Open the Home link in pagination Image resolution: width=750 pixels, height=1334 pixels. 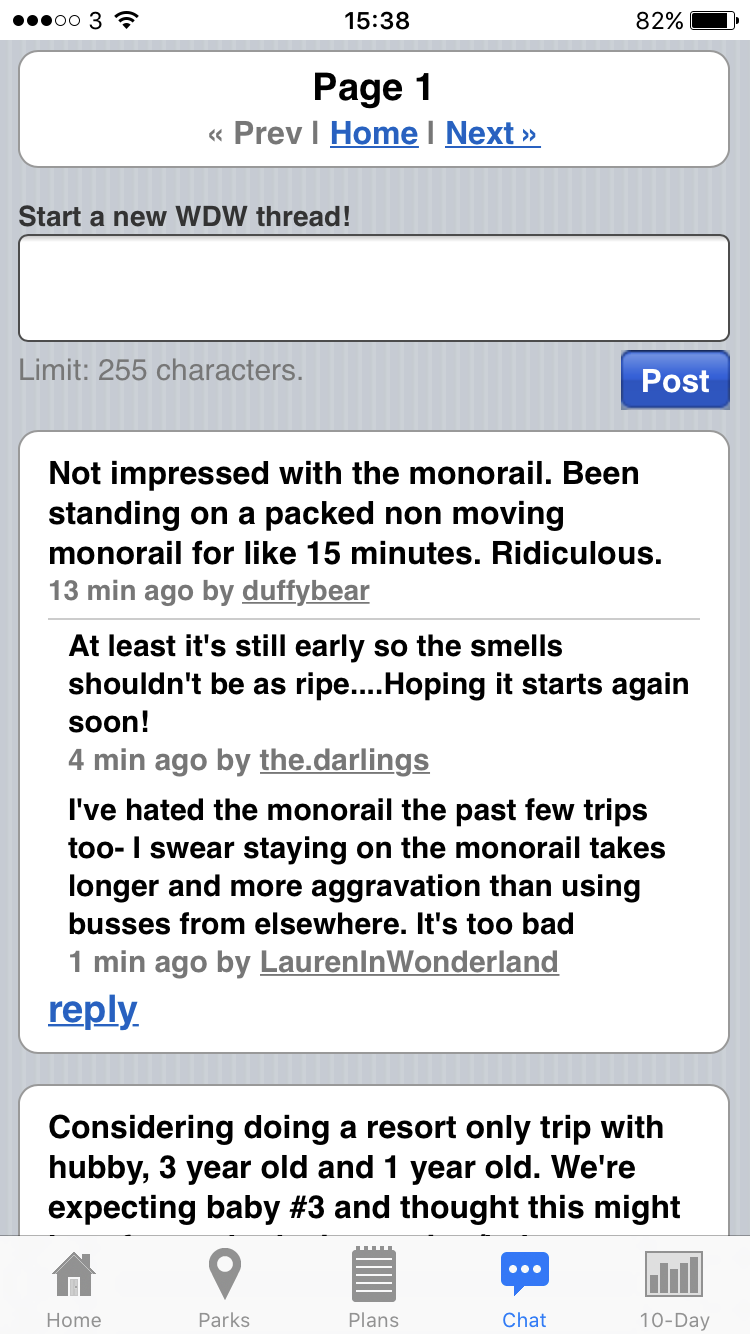coord(373,133)
